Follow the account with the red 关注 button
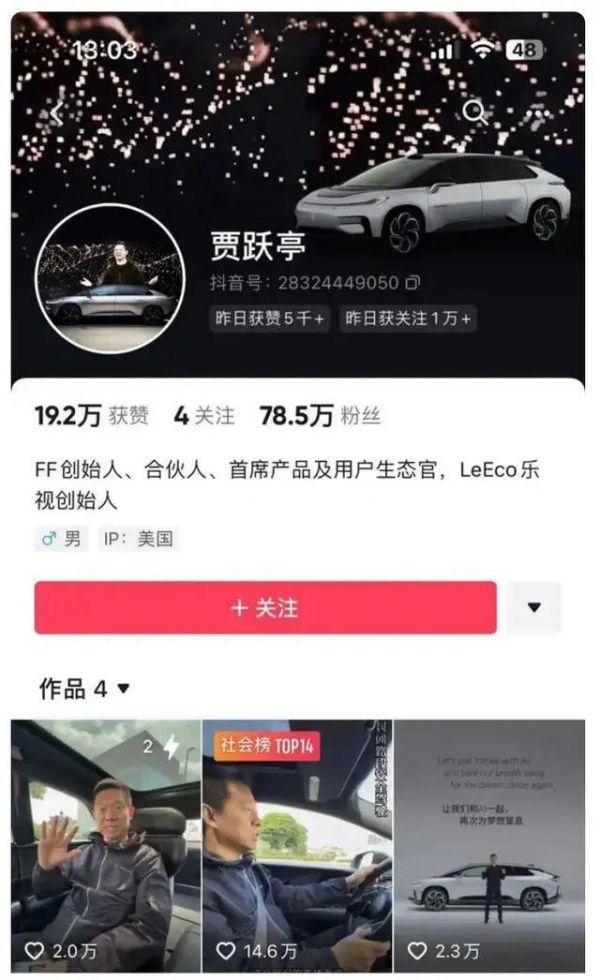600x980 pixels. [x=265, y=608]
